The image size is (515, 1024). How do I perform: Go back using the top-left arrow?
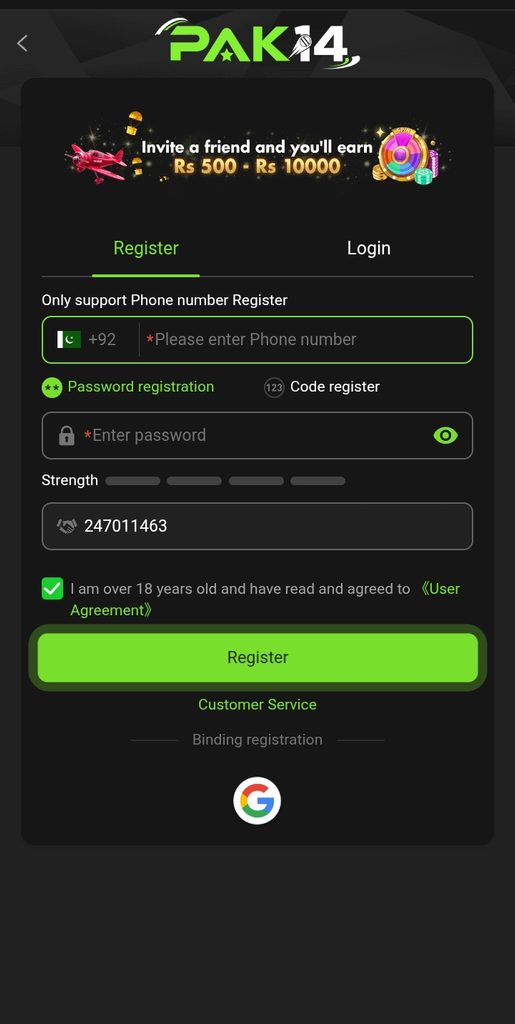[x=23, y=44]
